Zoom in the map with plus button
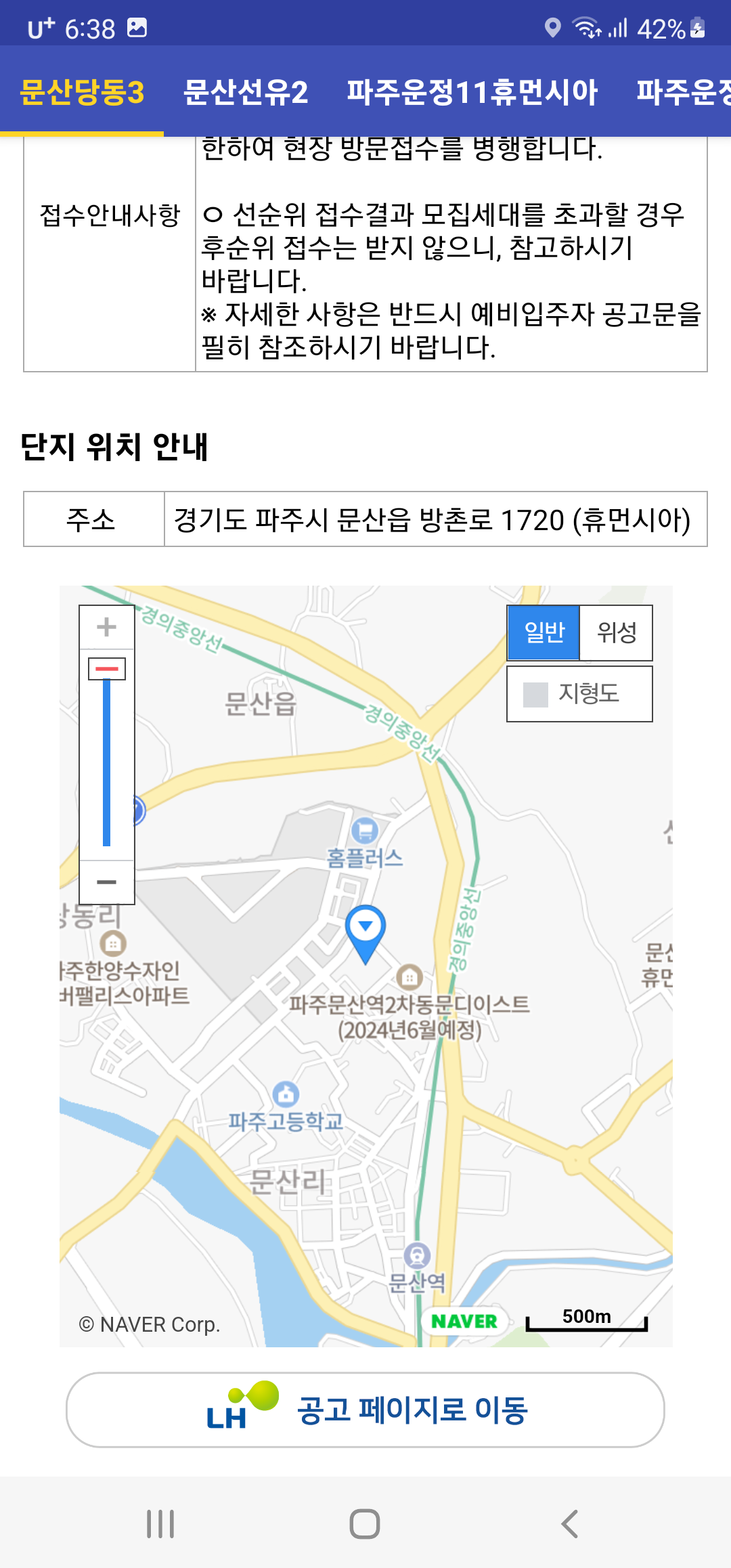The image size is (731, 1568). tap(106, 627)
